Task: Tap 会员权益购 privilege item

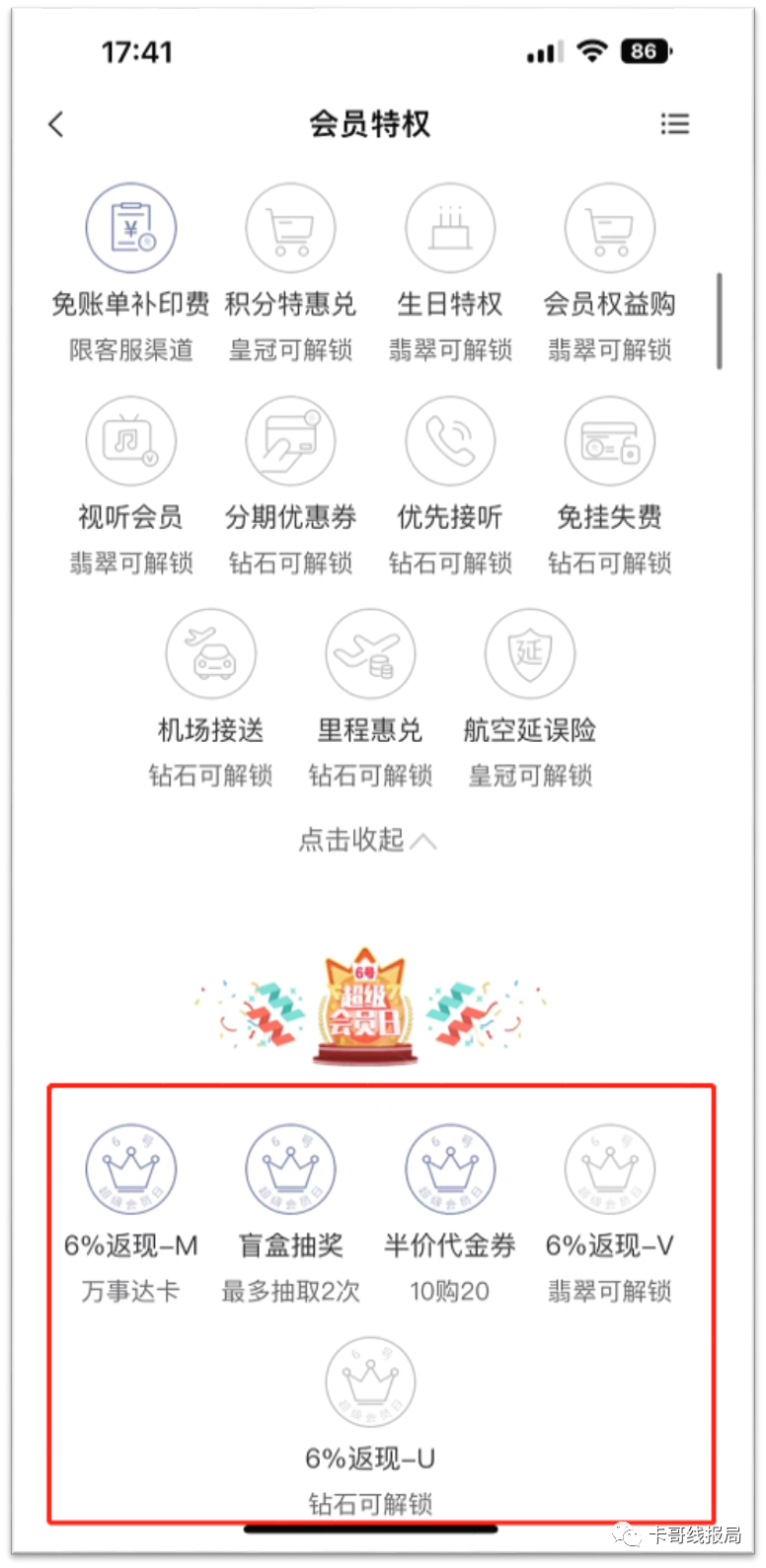Action: [609, 229]
